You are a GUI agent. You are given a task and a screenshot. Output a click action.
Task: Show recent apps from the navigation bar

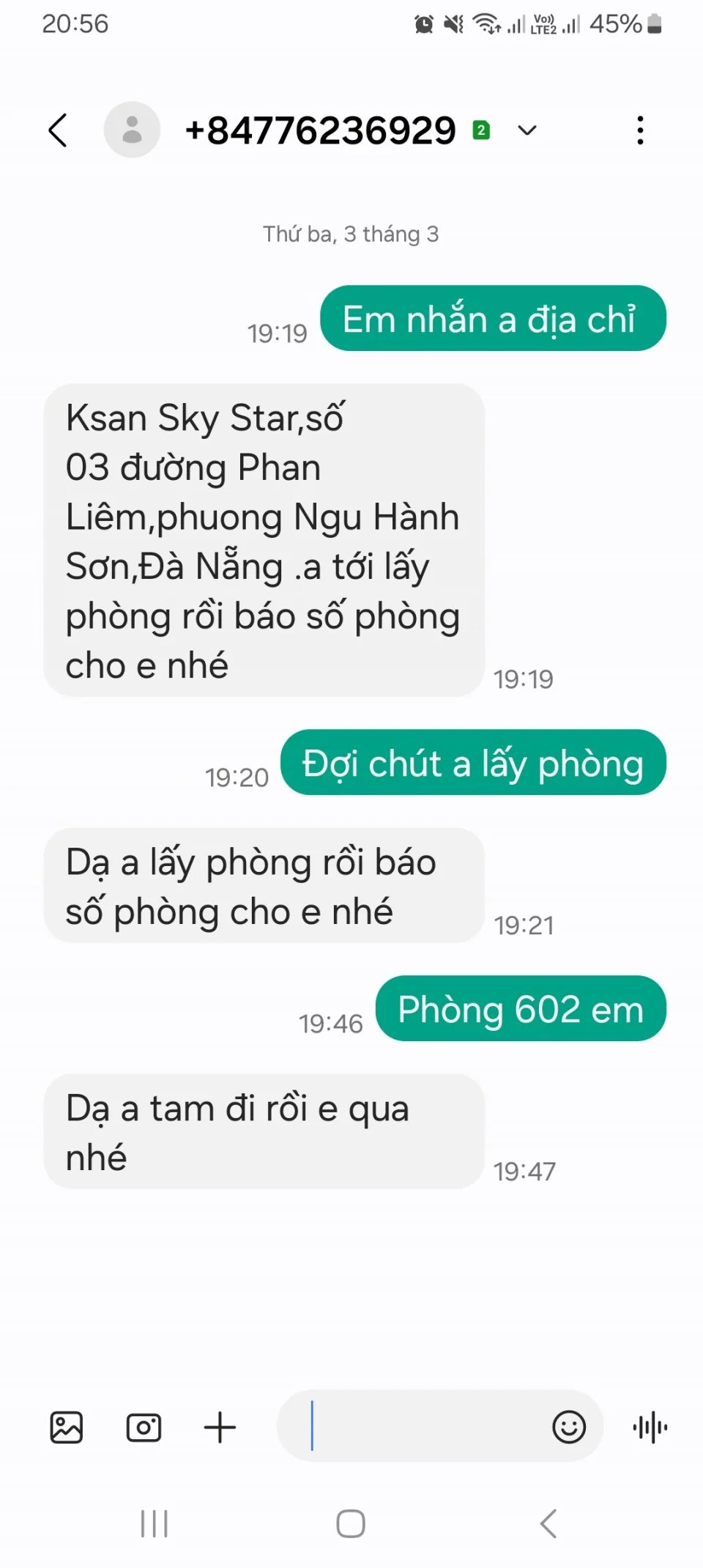tap(154, 1523)
